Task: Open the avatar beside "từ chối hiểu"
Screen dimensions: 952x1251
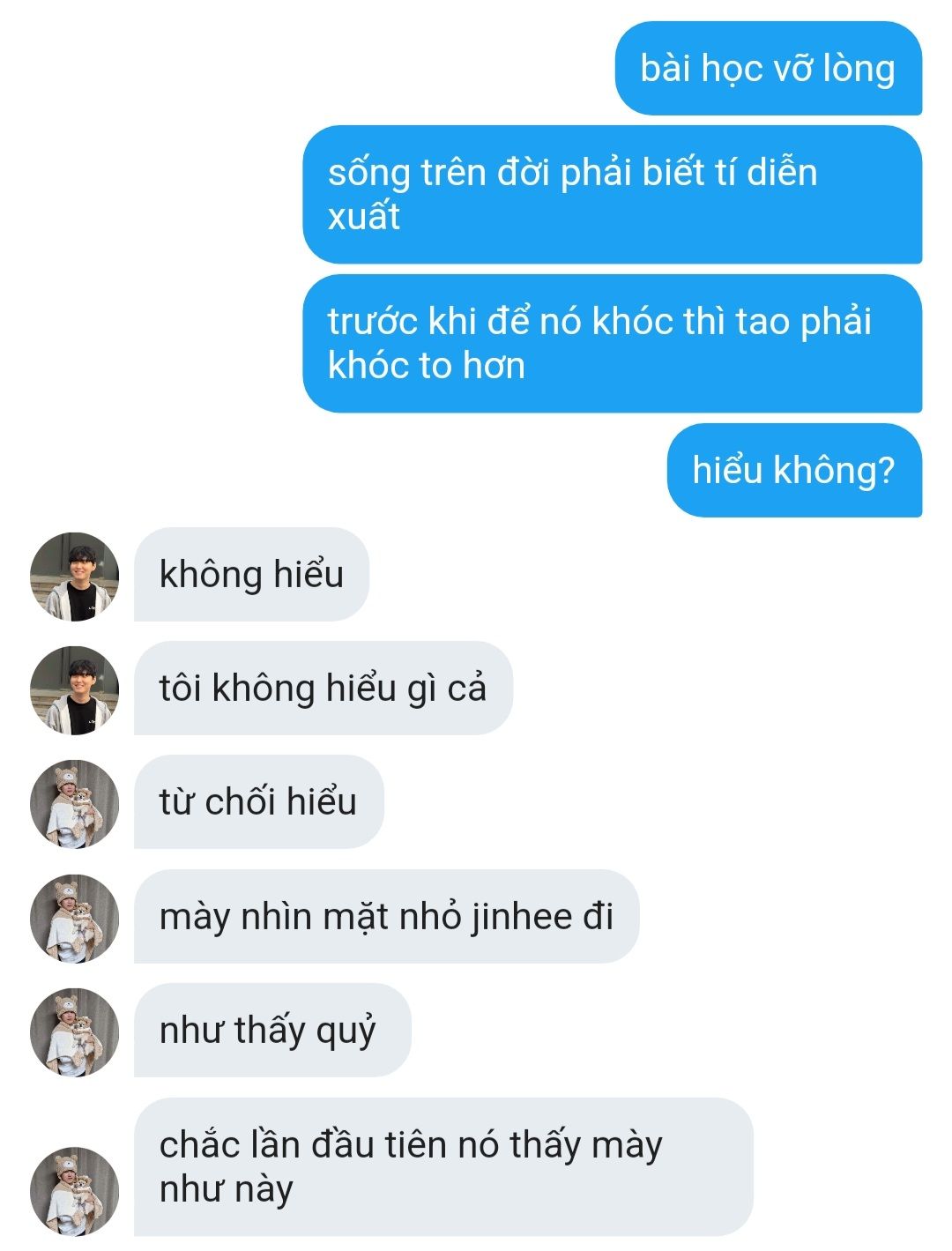Action: click(x=74, y=804)
